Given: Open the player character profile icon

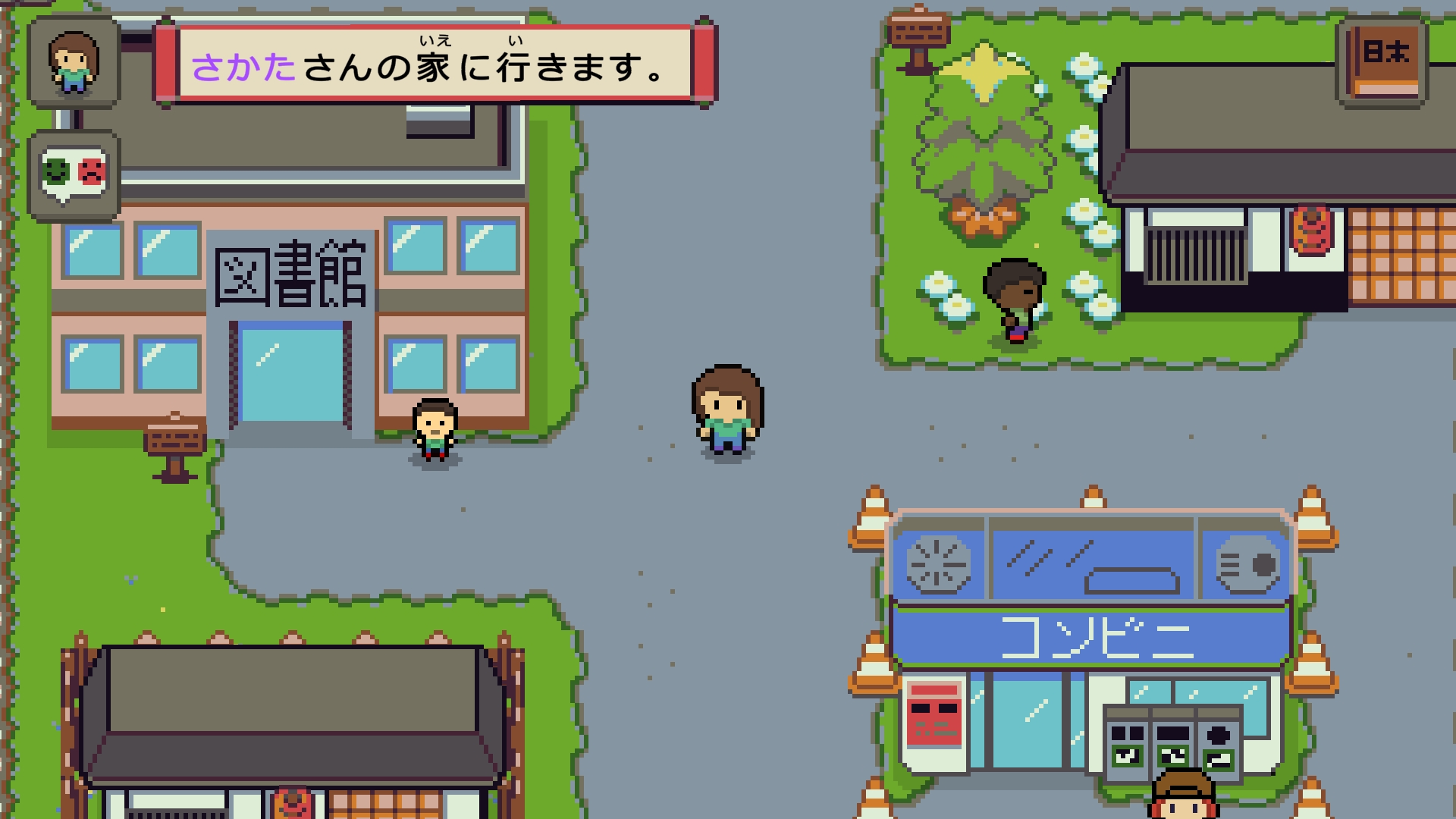Looking at the screenshot, I should (74, 63).
